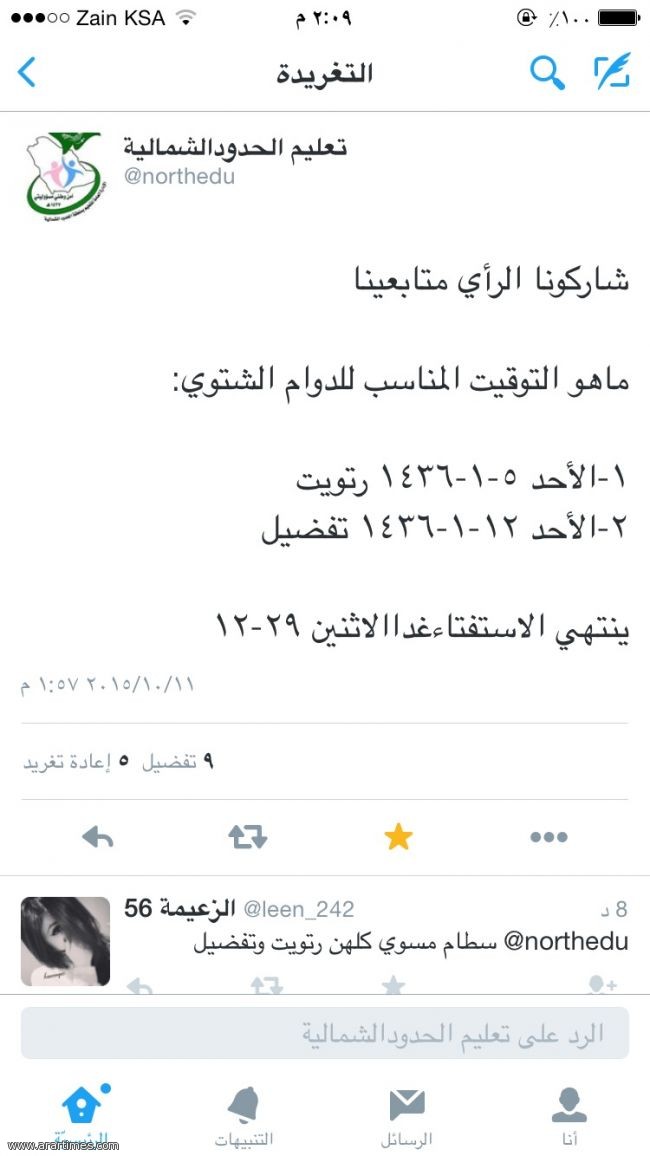Open the @northedu profile avatar
Screen dimensions: 650x1156
click(x=64, y=177)
